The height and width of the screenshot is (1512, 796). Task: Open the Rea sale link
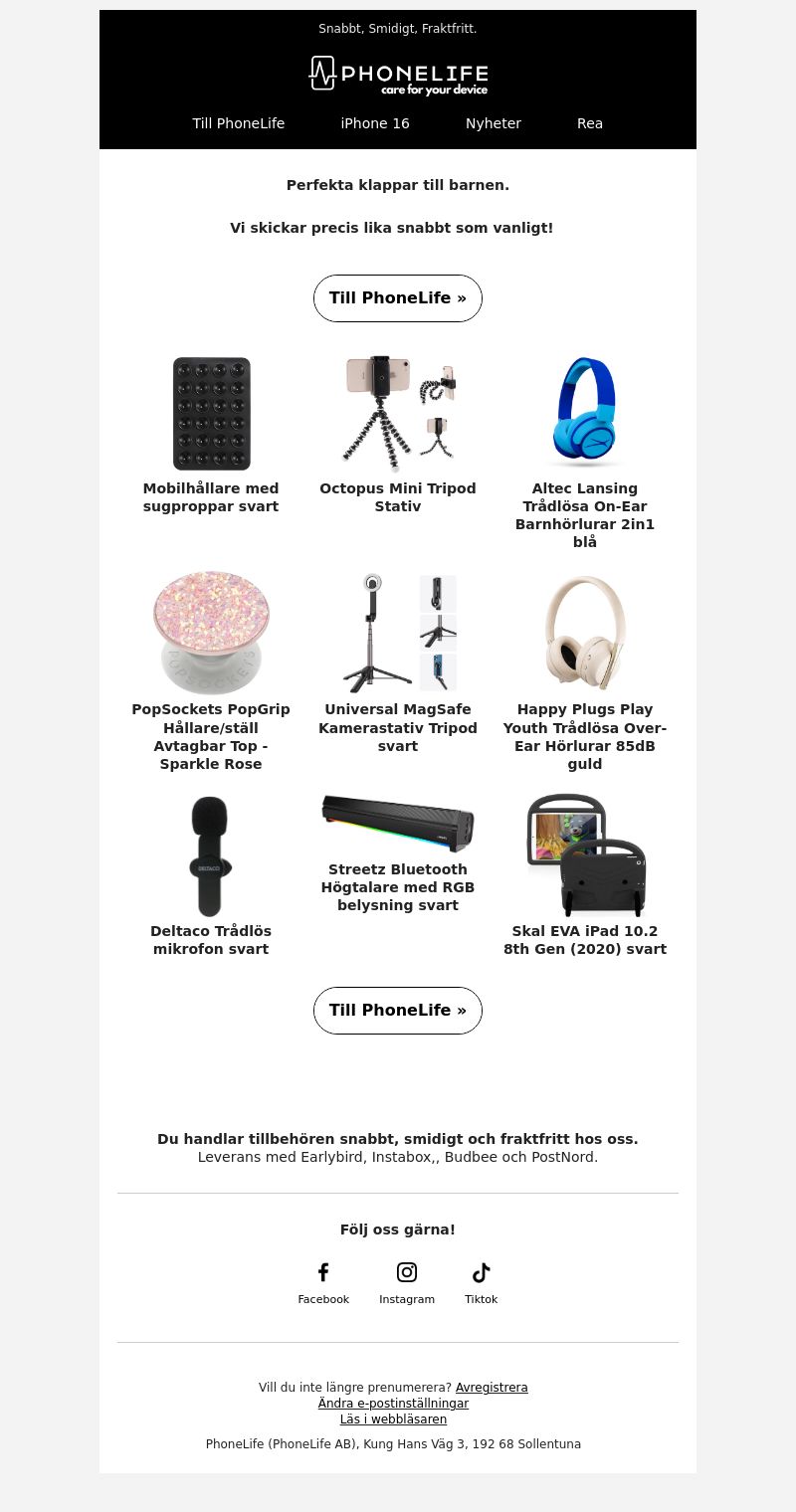(x=590, y=123)
